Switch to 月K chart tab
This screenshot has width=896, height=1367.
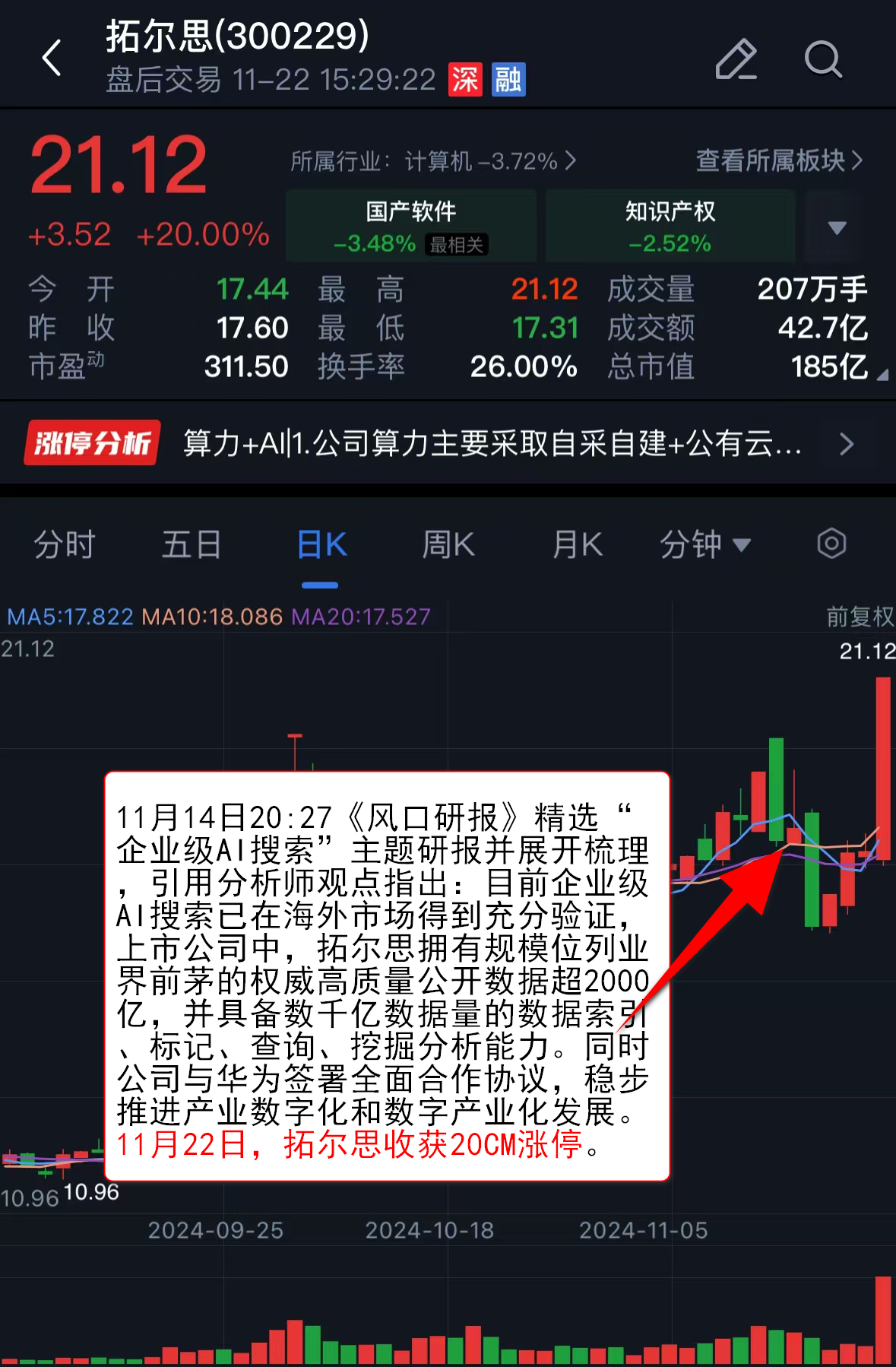577,544
